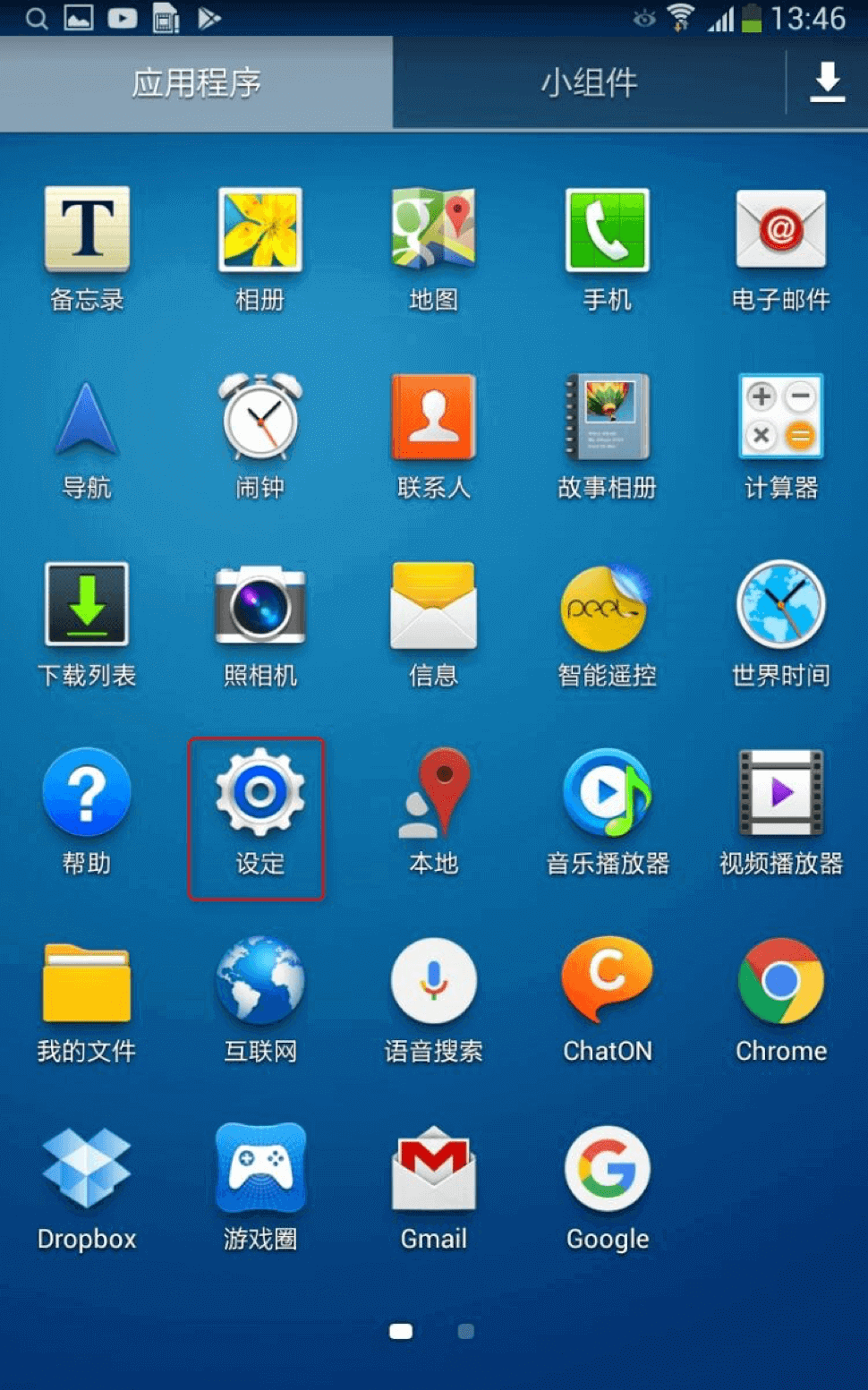
Task: Switch to the 小组件 widgets tab
Action: pos(590,83)
